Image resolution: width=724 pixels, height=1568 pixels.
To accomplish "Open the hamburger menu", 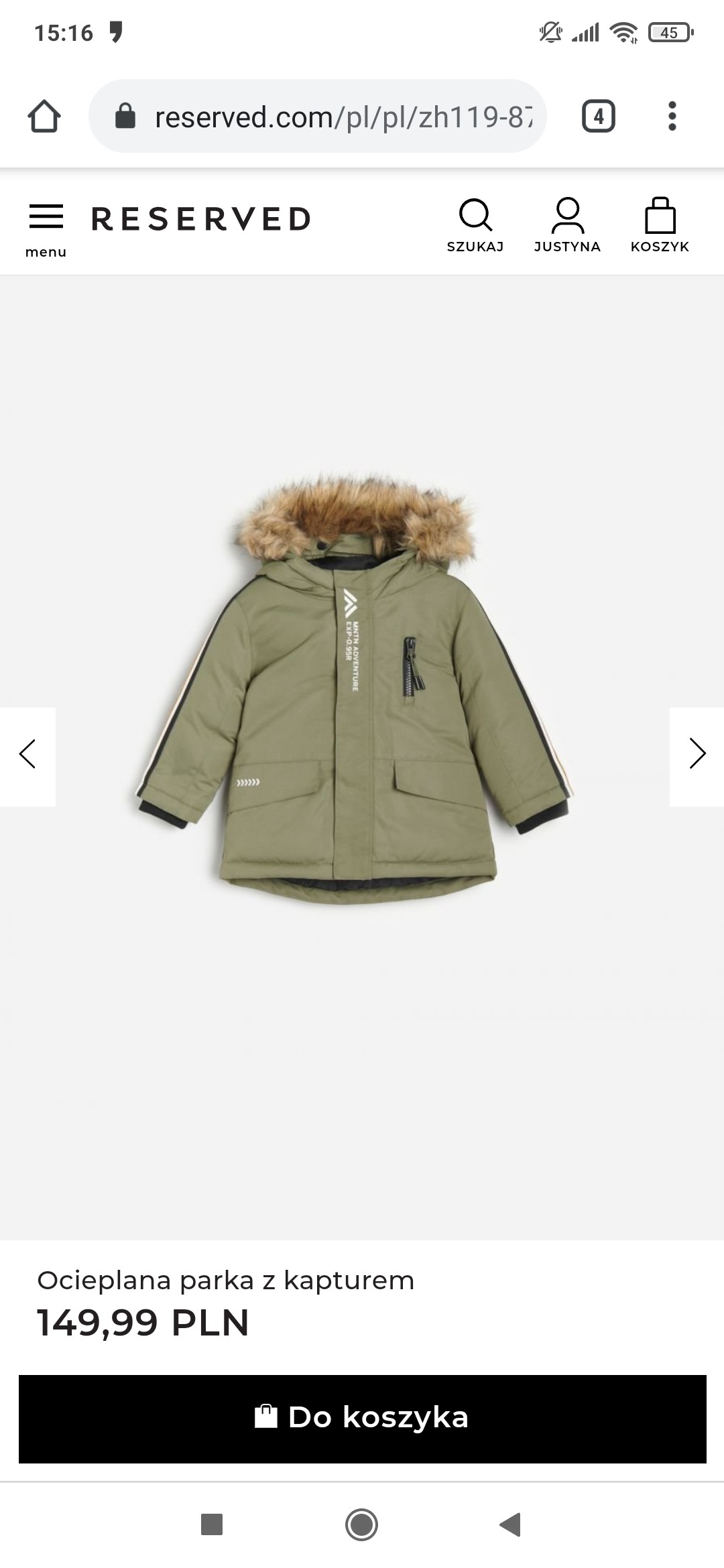I will [46, 229].
